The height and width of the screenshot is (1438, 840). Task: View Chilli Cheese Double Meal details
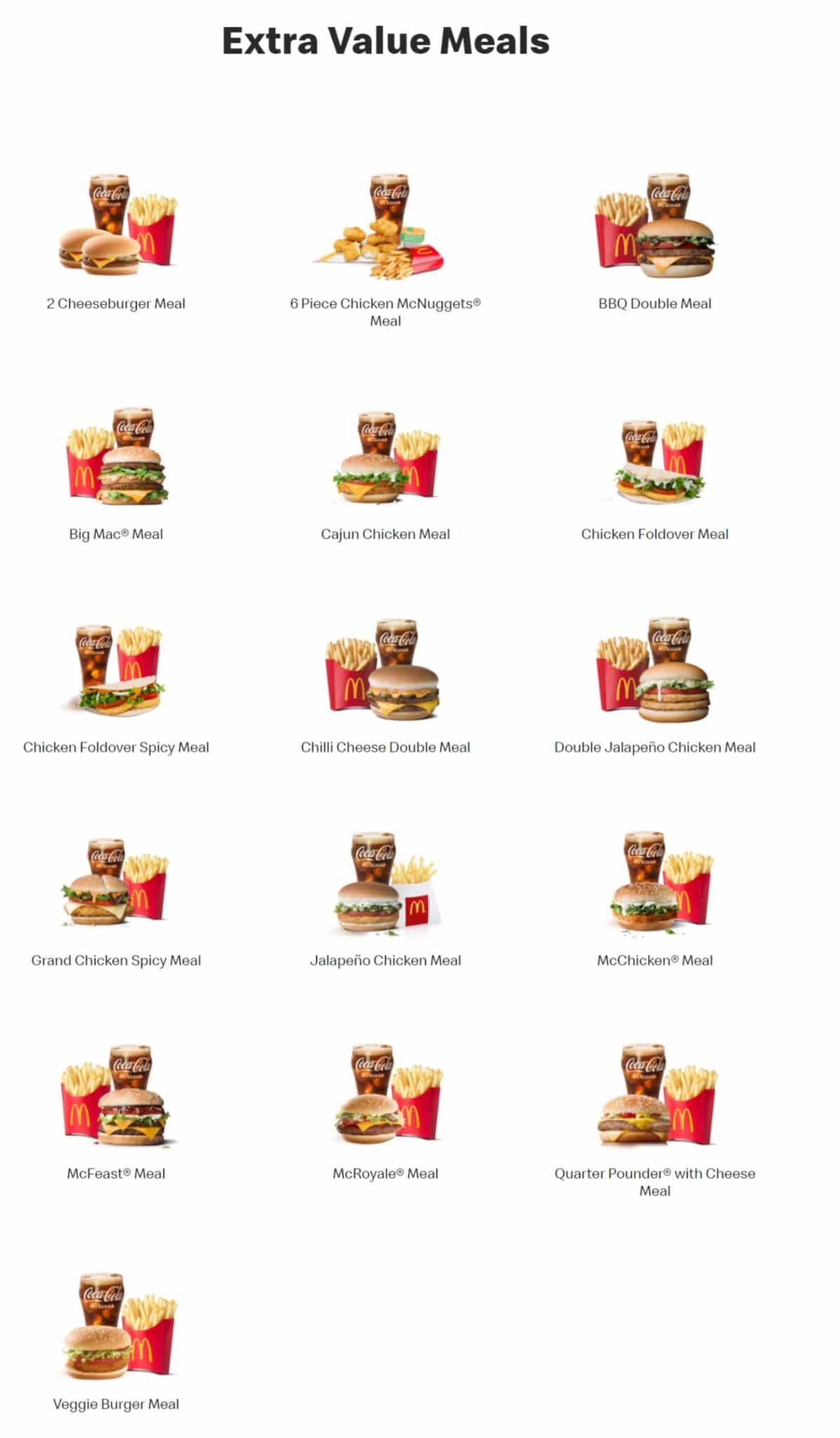pyautogui.click(x=385, y=671)
